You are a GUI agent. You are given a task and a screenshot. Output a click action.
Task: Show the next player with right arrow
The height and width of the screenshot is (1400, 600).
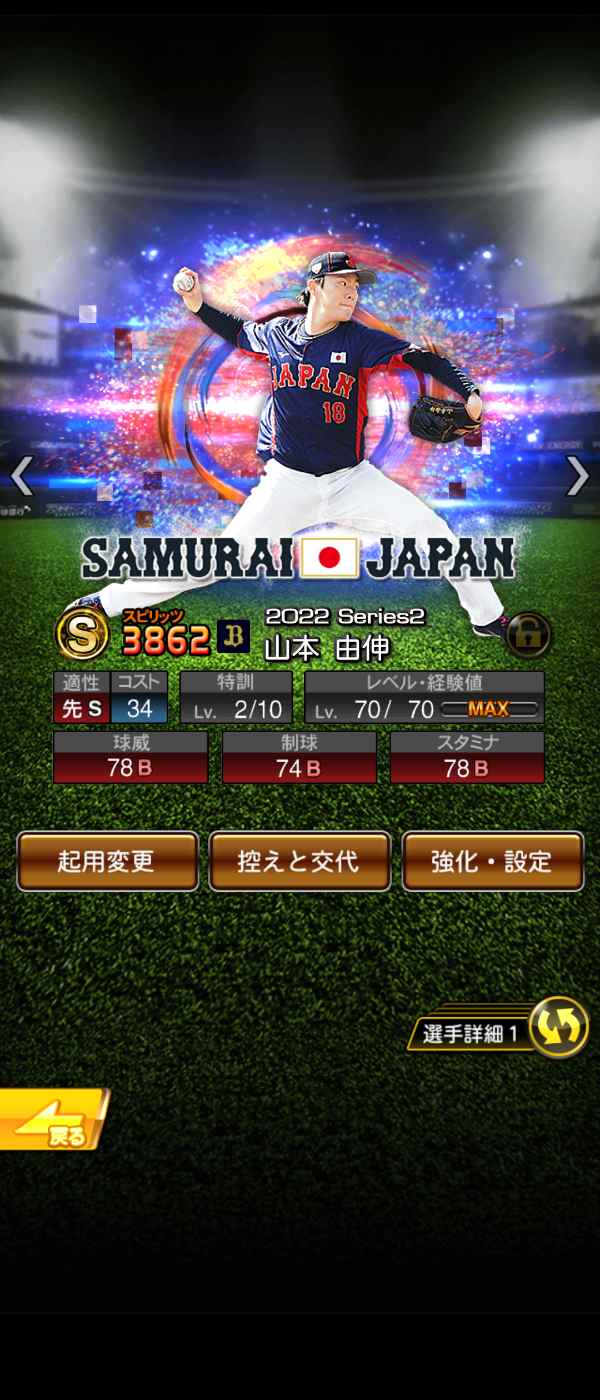click(578, 477)
